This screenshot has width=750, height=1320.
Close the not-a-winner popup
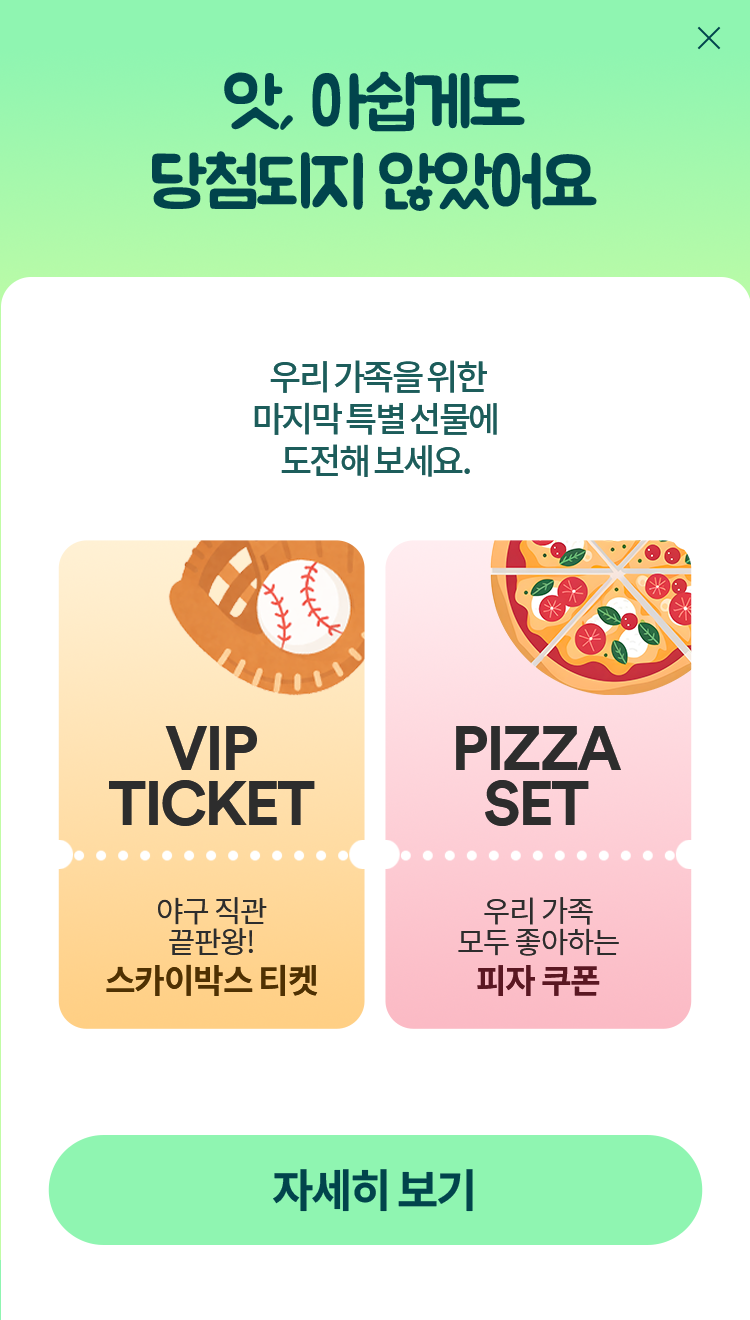pyautogui.click(x=708, y=38)
